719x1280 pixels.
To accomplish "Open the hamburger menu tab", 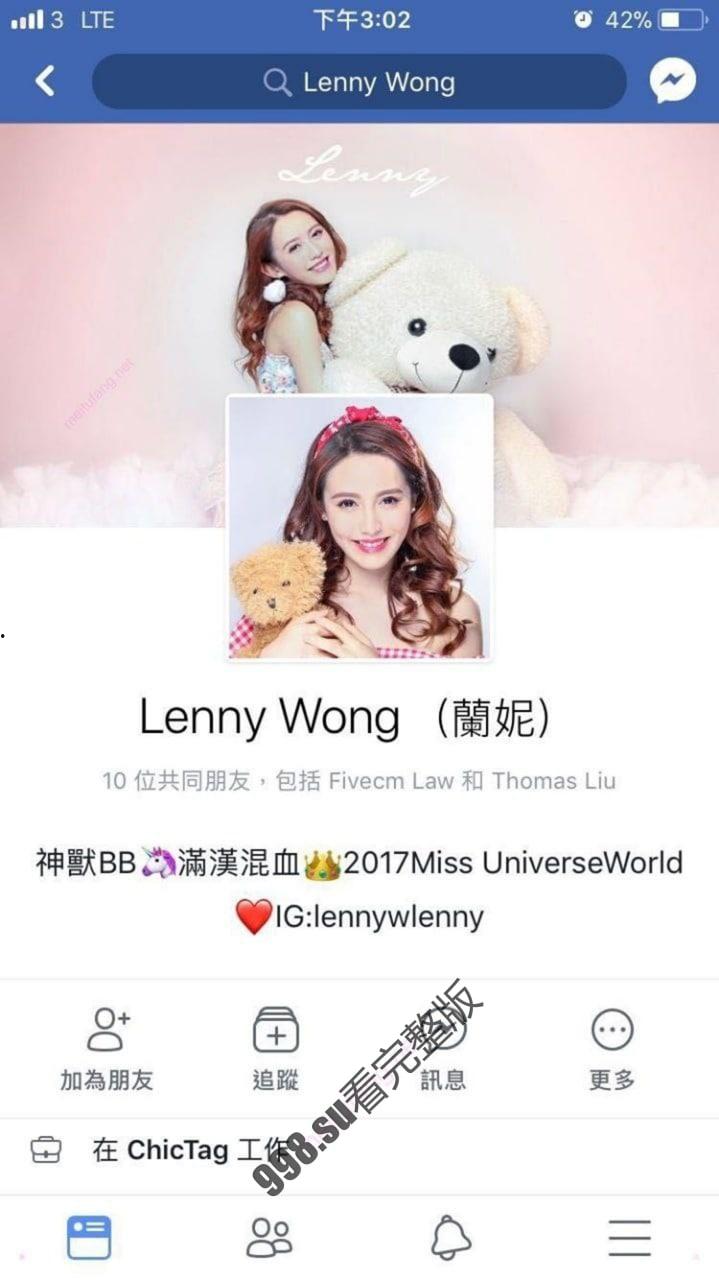I will [630, 1238].
